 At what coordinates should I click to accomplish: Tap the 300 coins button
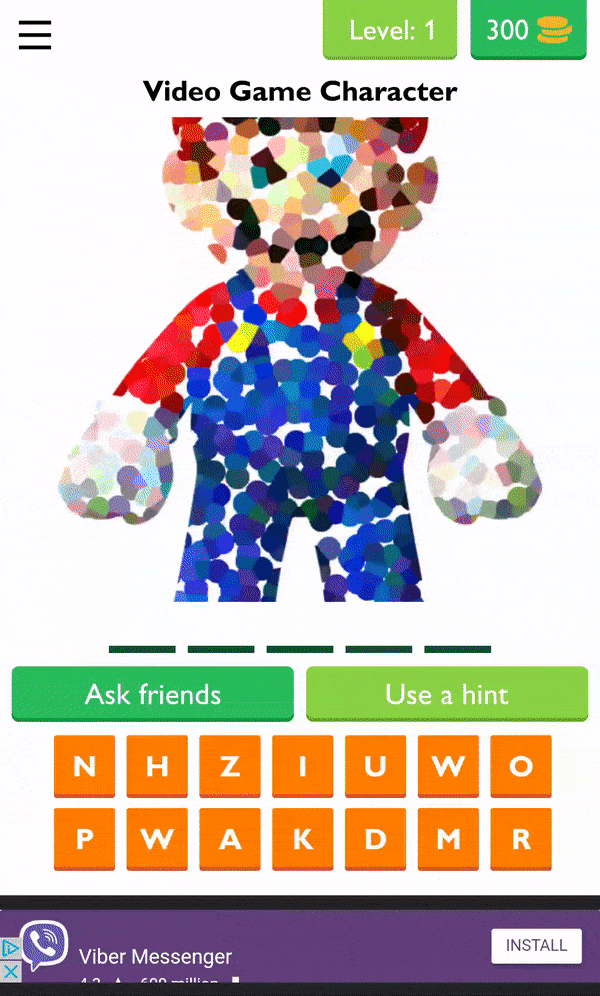(528, 30)
